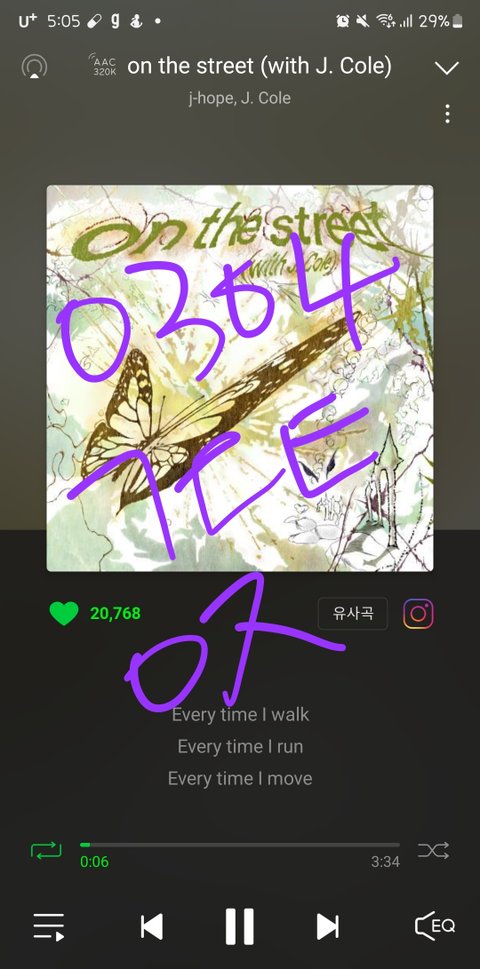
Task: Open the three-dot overflow menu
Action: [447, 114]
